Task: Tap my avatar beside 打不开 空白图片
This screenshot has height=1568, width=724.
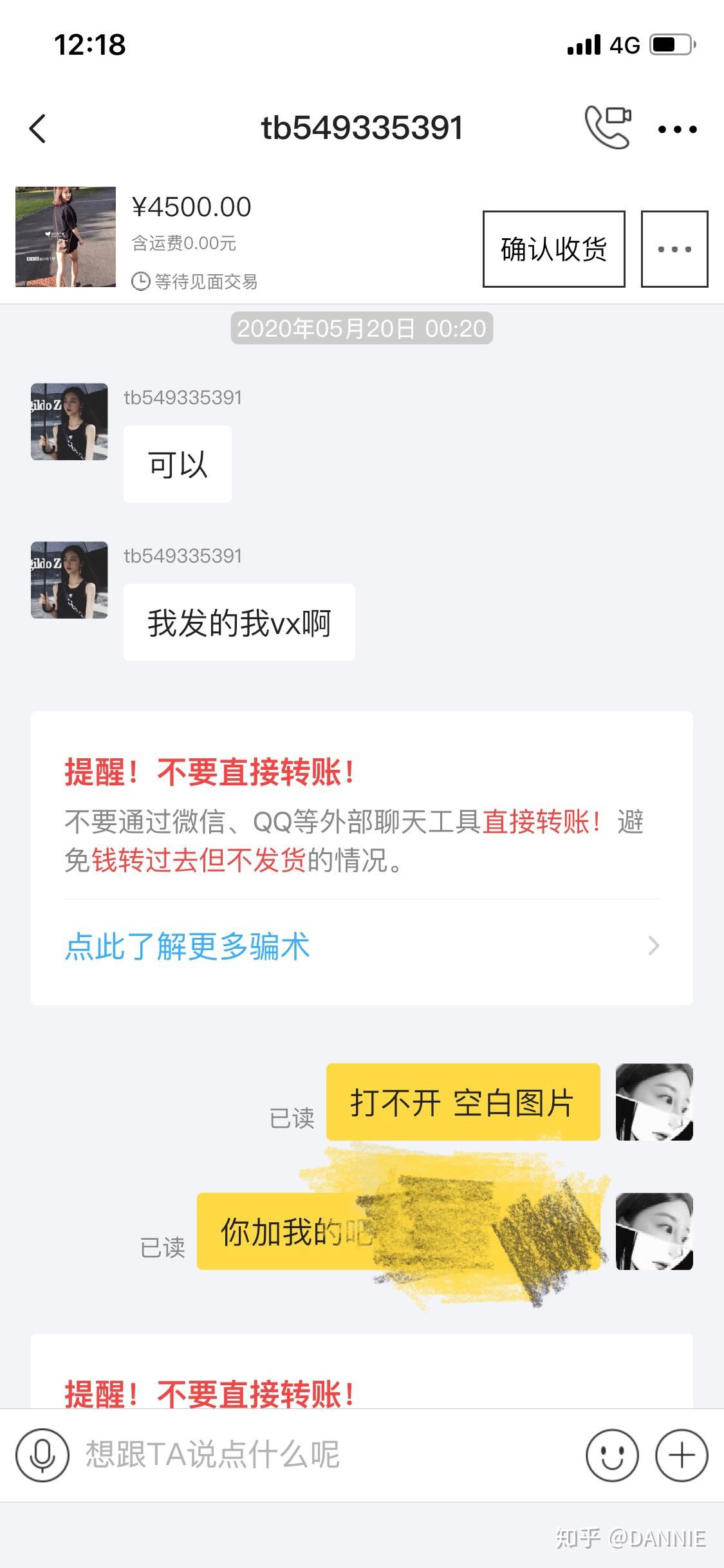Action: point(654,1101)
